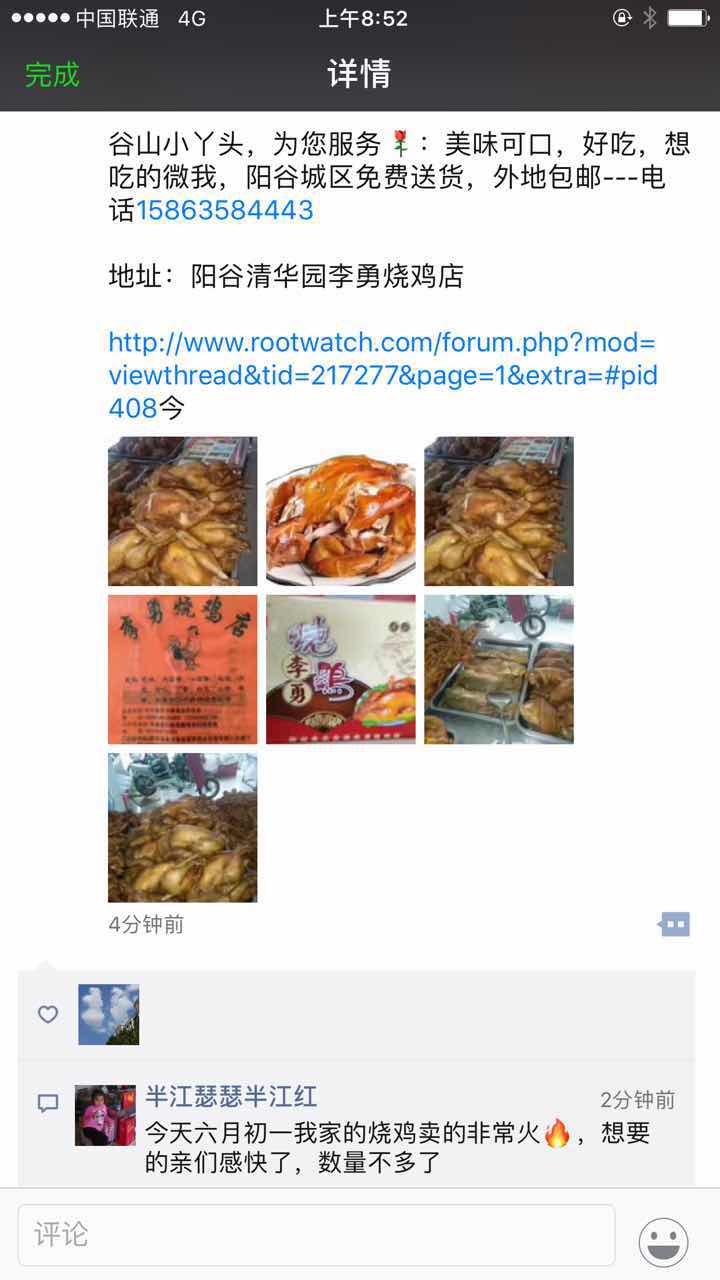The height and width of the screenshot is (1280, 720).
Task: Visit the profile via the name 半江瑟瑟半江红
Action: click(x=231, y=1097)
